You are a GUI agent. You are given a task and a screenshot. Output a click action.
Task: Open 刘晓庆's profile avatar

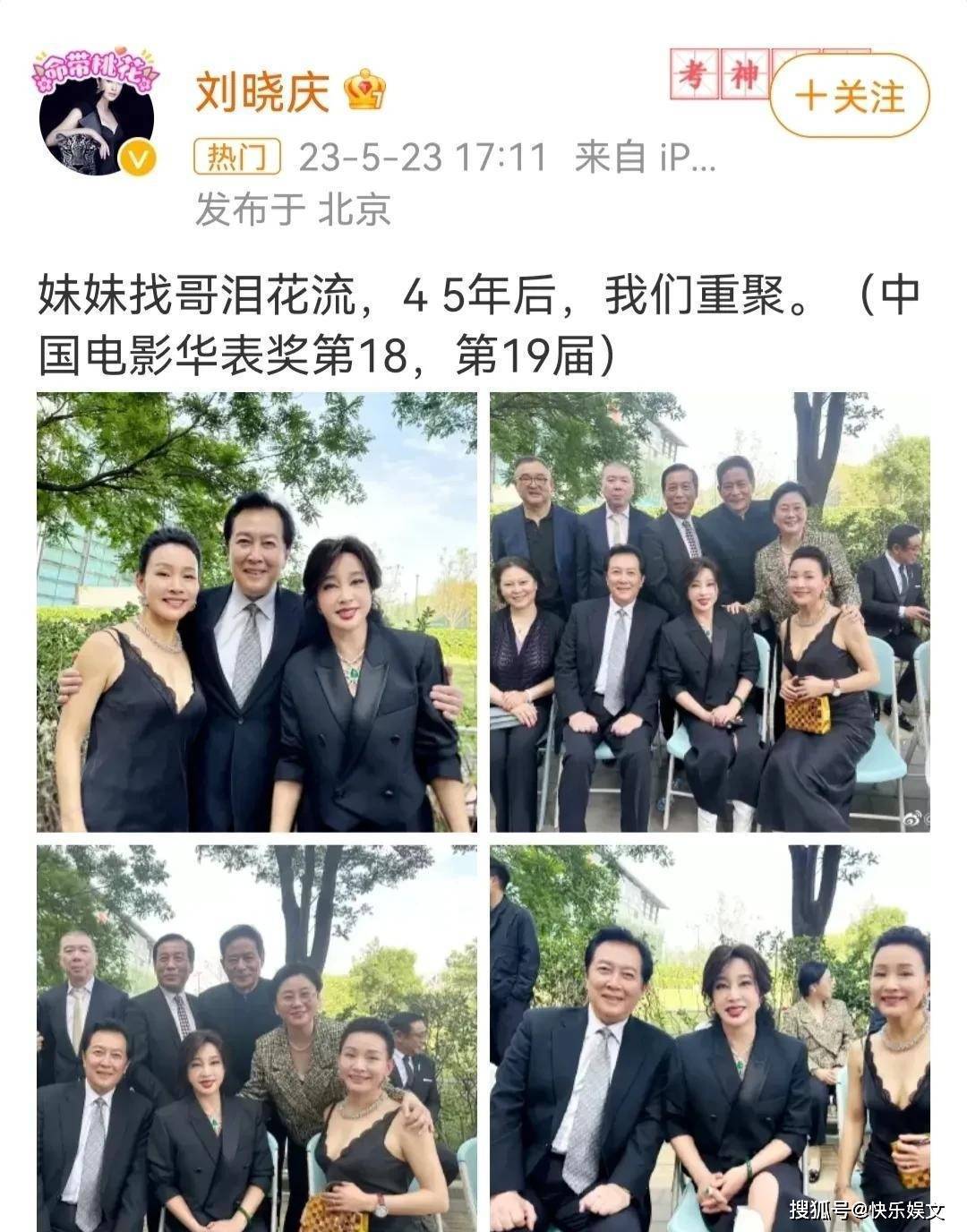[x=97, y=114]
